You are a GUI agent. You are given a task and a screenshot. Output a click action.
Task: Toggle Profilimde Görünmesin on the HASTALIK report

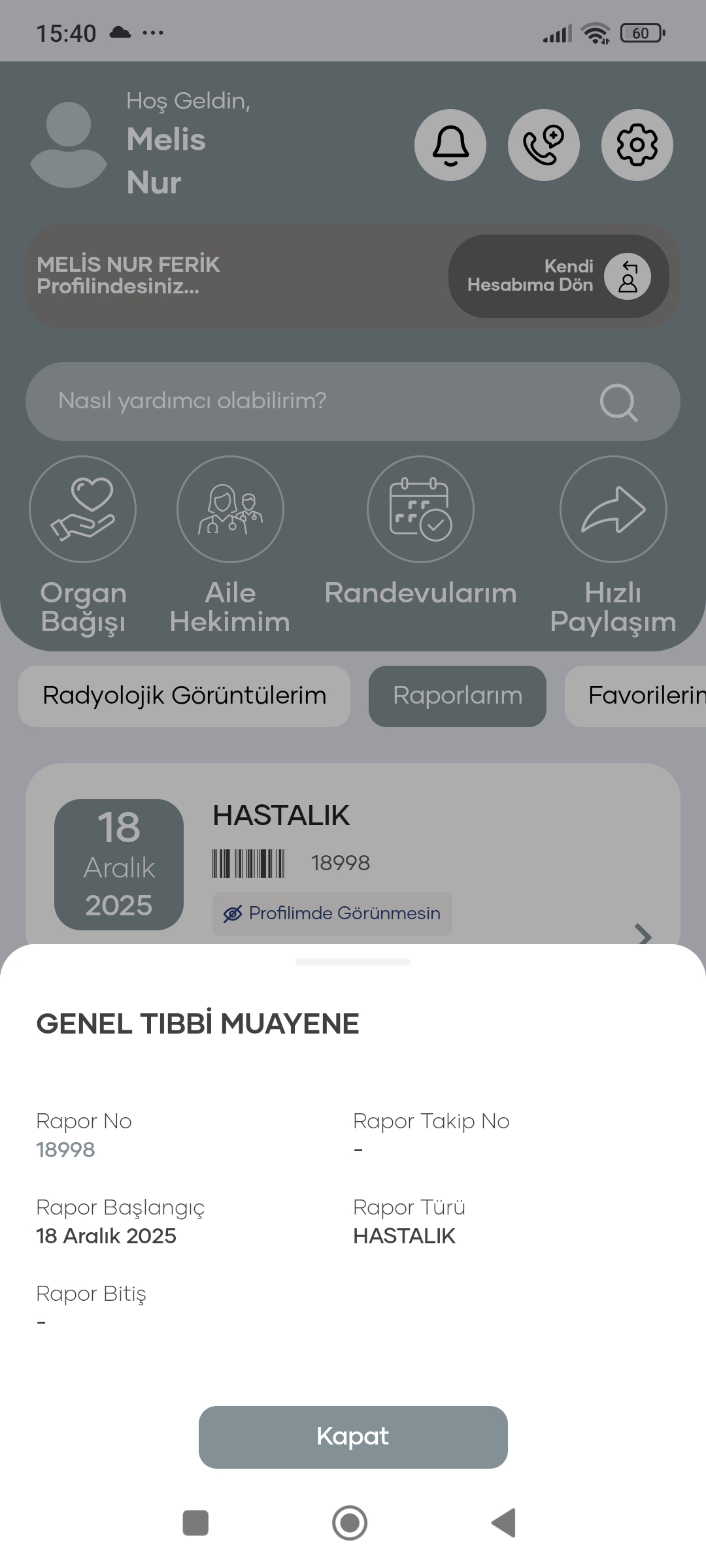click(x=332, y=913)
